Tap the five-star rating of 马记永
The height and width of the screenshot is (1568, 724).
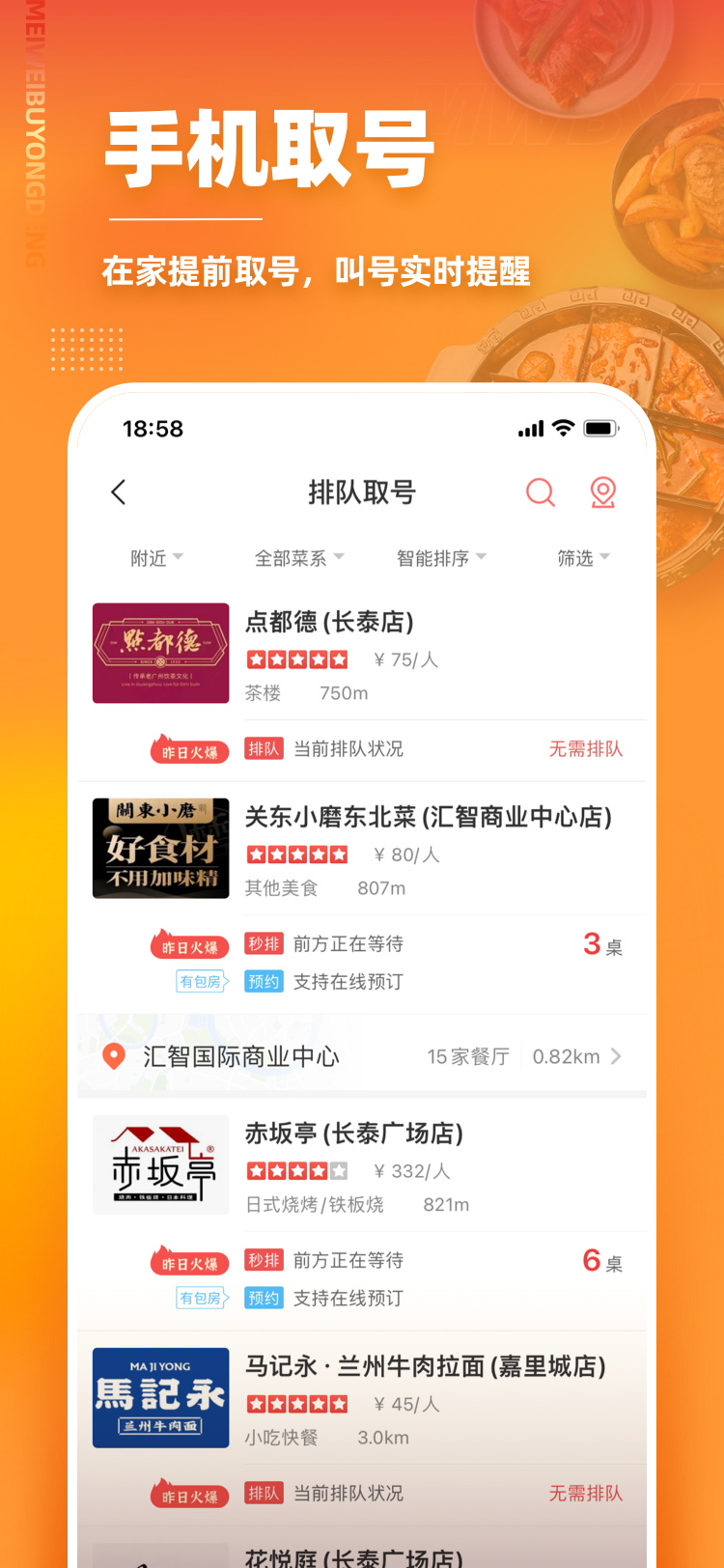(x=297, y=1405)
